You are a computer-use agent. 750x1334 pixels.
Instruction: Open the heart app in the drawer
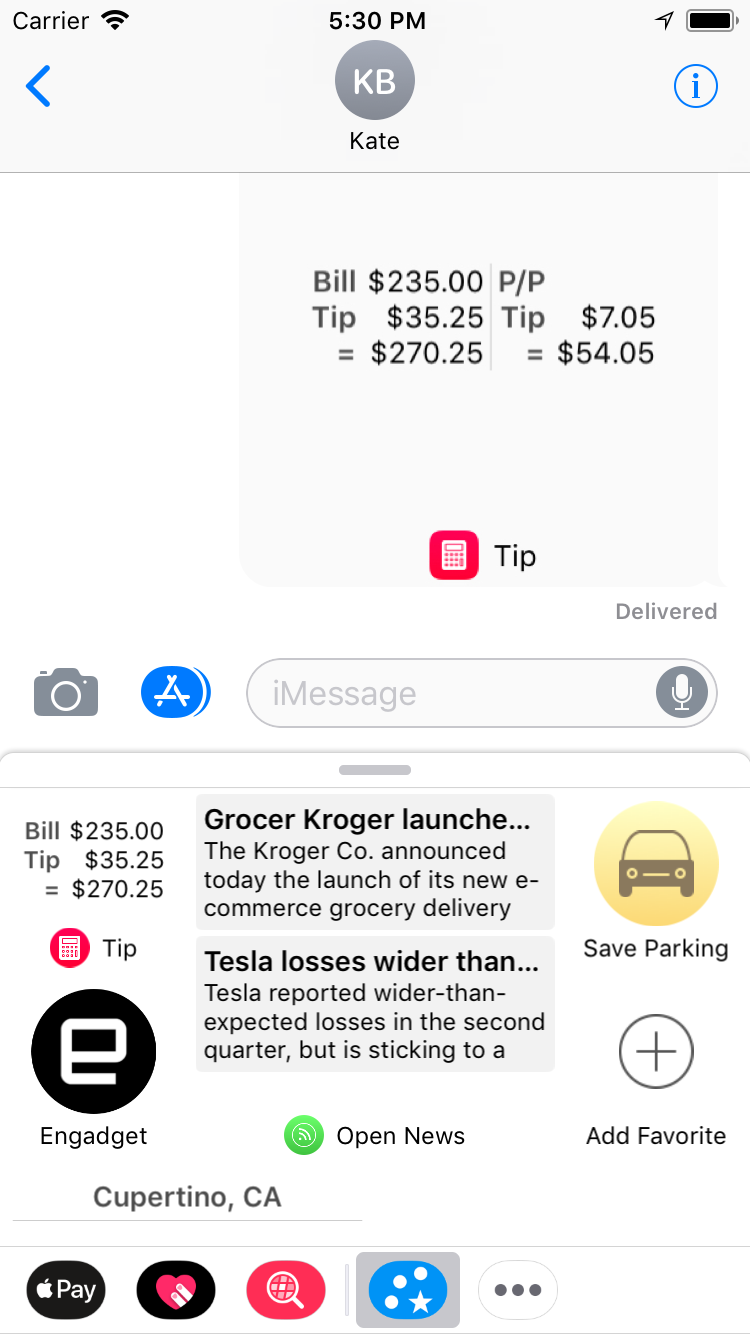[x=176, y=1290]
